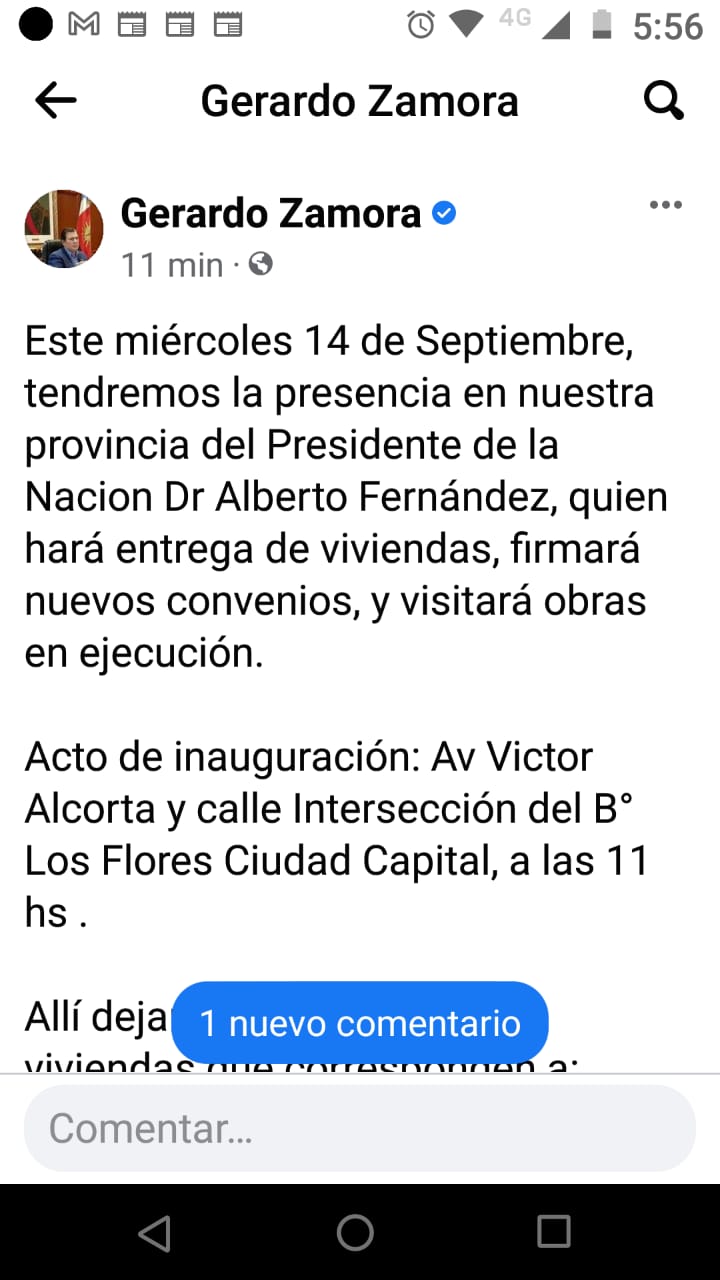Tap the Comentar text field

360,1128
